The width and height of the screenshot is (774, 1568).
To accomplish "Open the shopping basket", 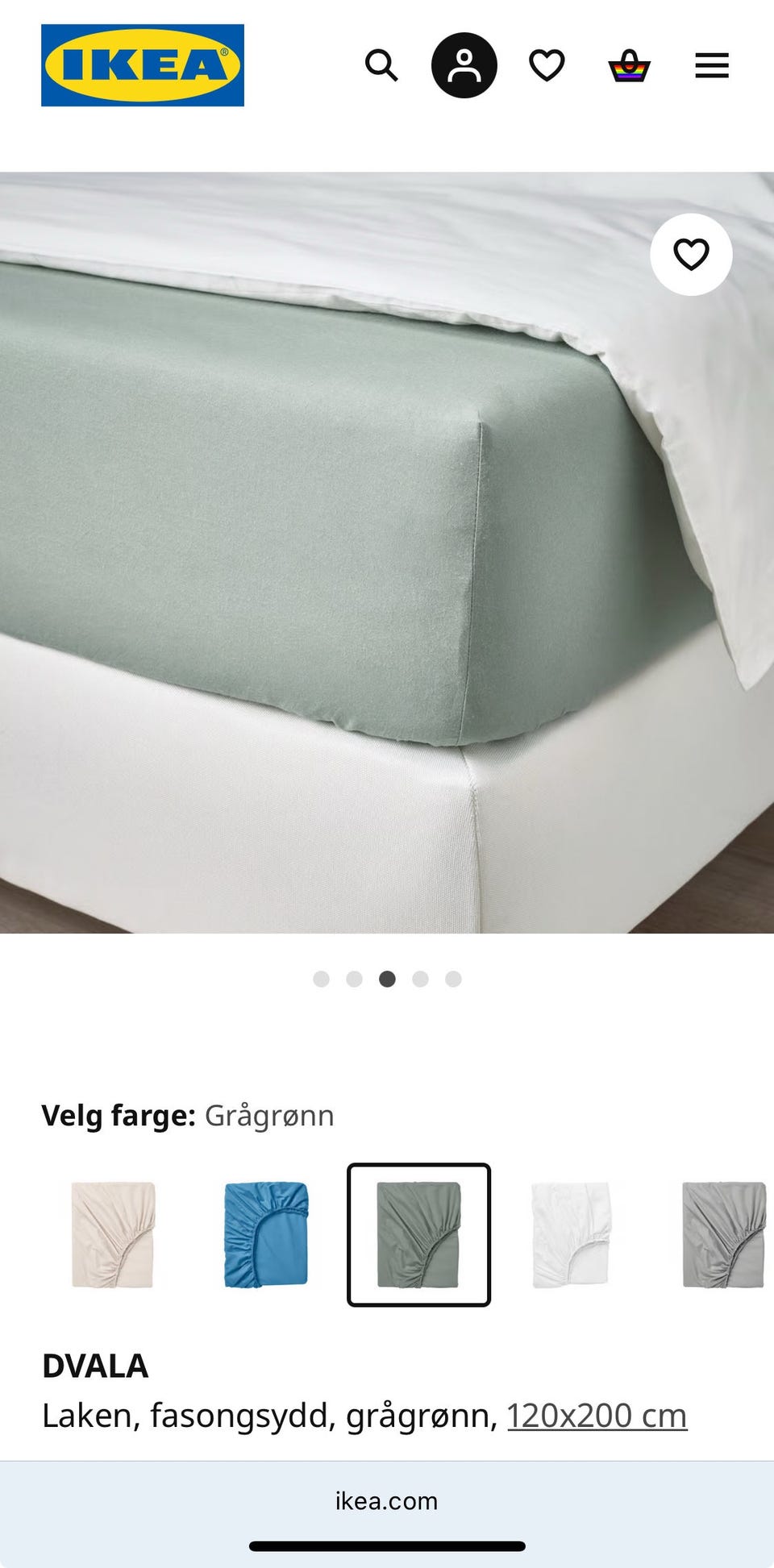I will [x=629, y=66].
